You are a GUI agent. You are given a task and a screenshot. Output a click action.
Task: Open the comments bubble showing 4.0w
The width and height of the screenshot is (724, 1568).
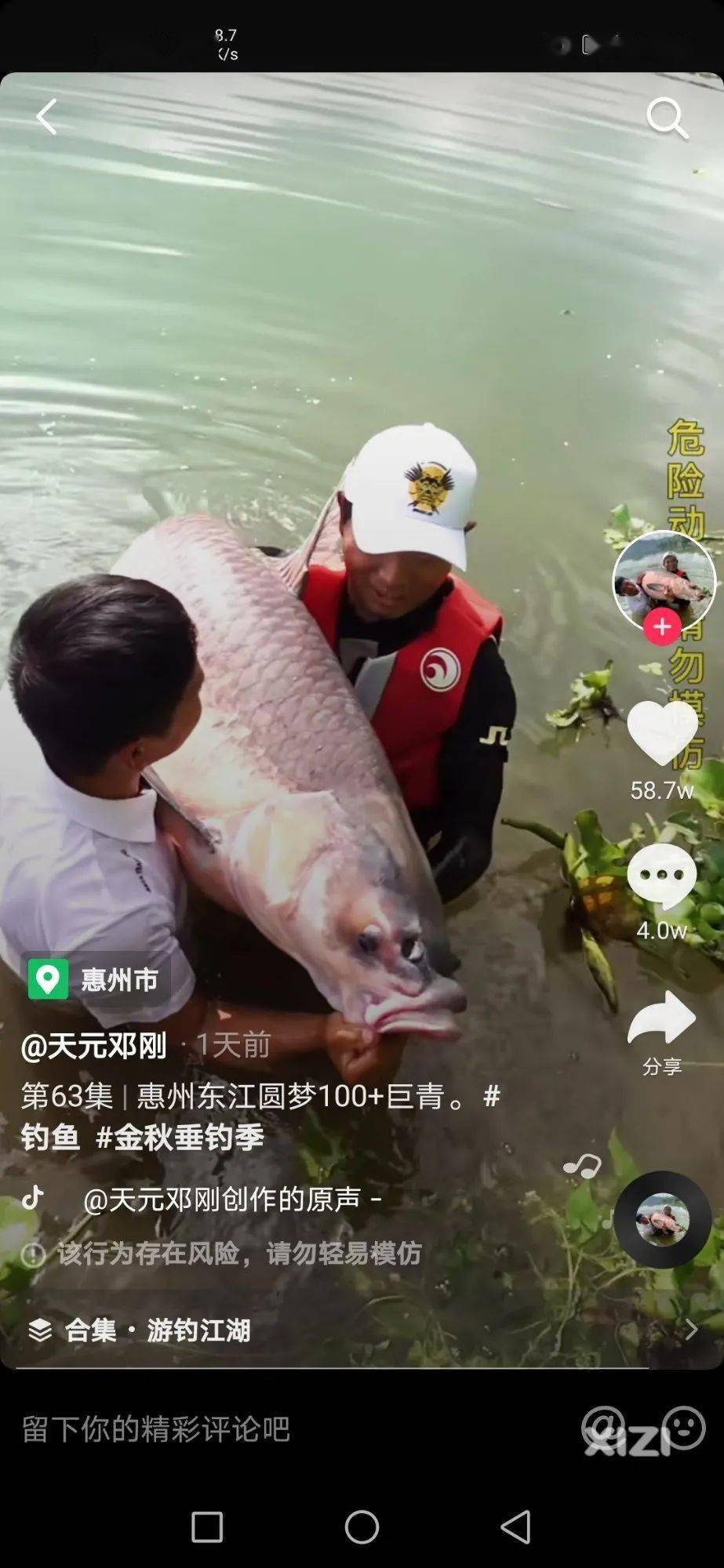(x=662, y=877)
